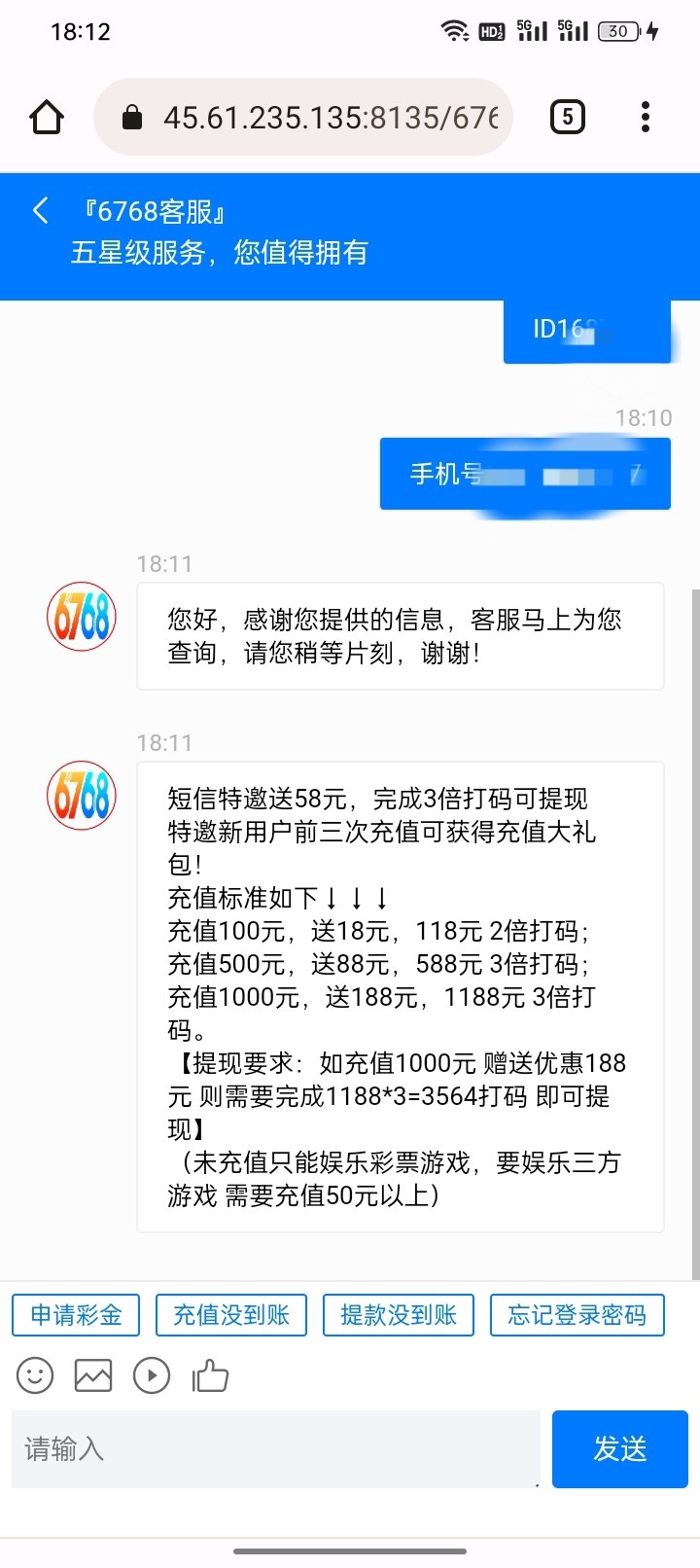Open the emoji picker
The height and width of the screenshot is (1568, 700).
(x=35, y=1375)
